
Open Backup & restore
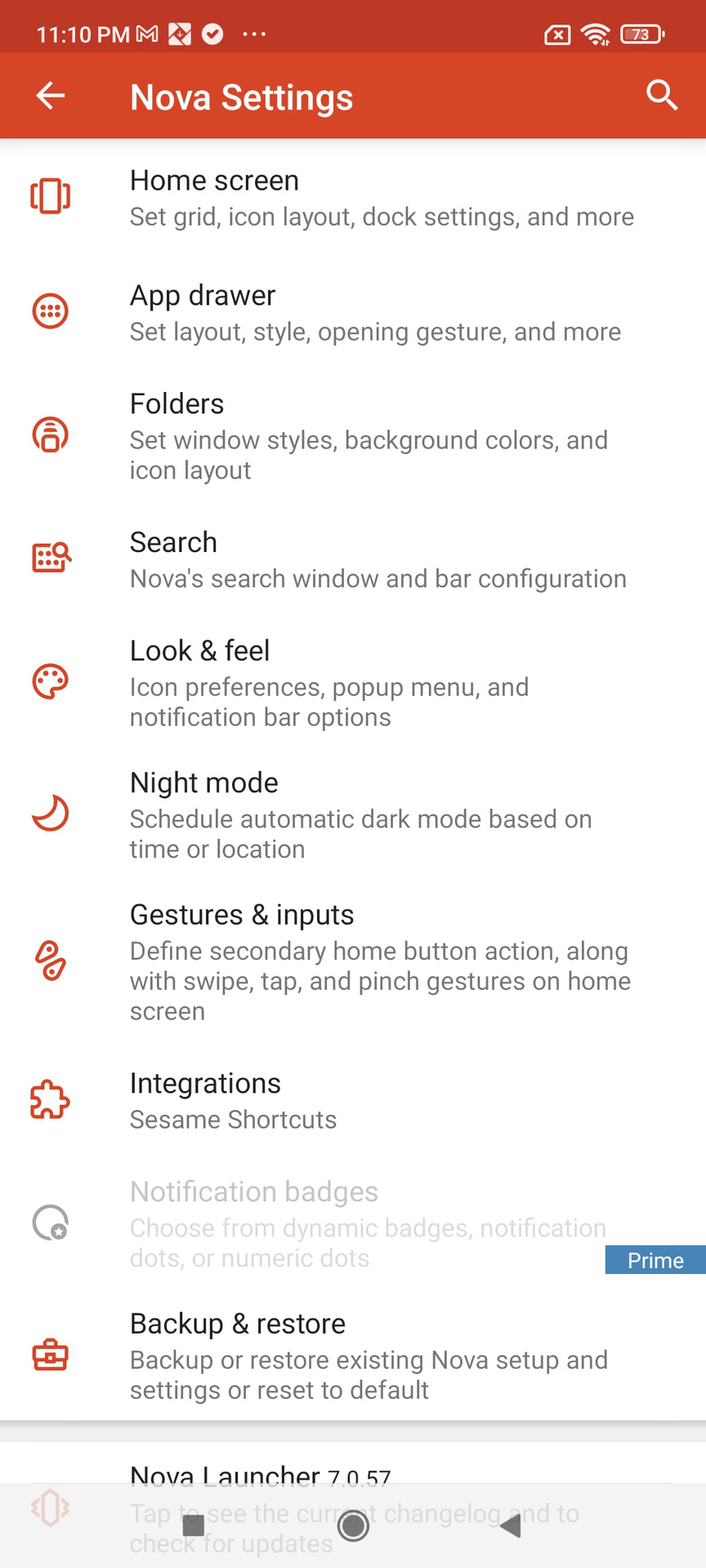coord(353,1356)
